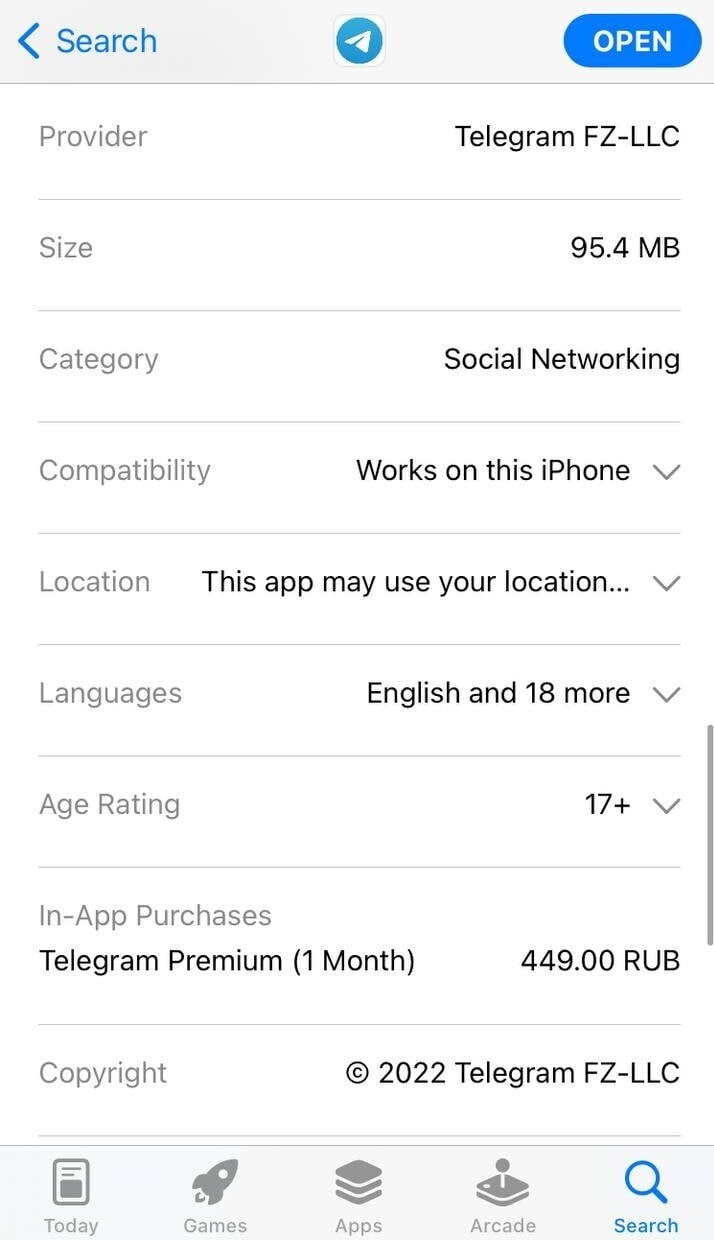Viewport: 714px width, 1240px height.
Task: Open the Telegram app
Action: (632, 41)
